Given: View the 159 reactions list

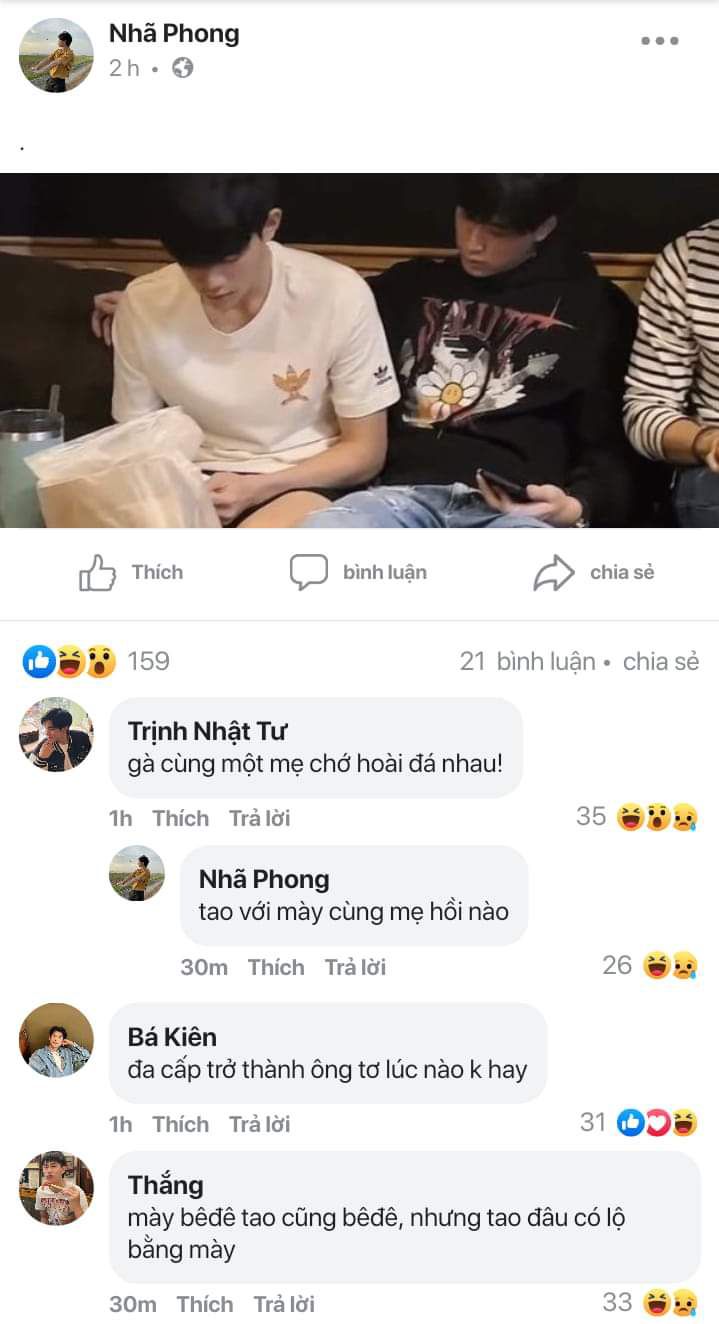Looking at the screenshot, I should pyautogui.click(x=96, y=661).
